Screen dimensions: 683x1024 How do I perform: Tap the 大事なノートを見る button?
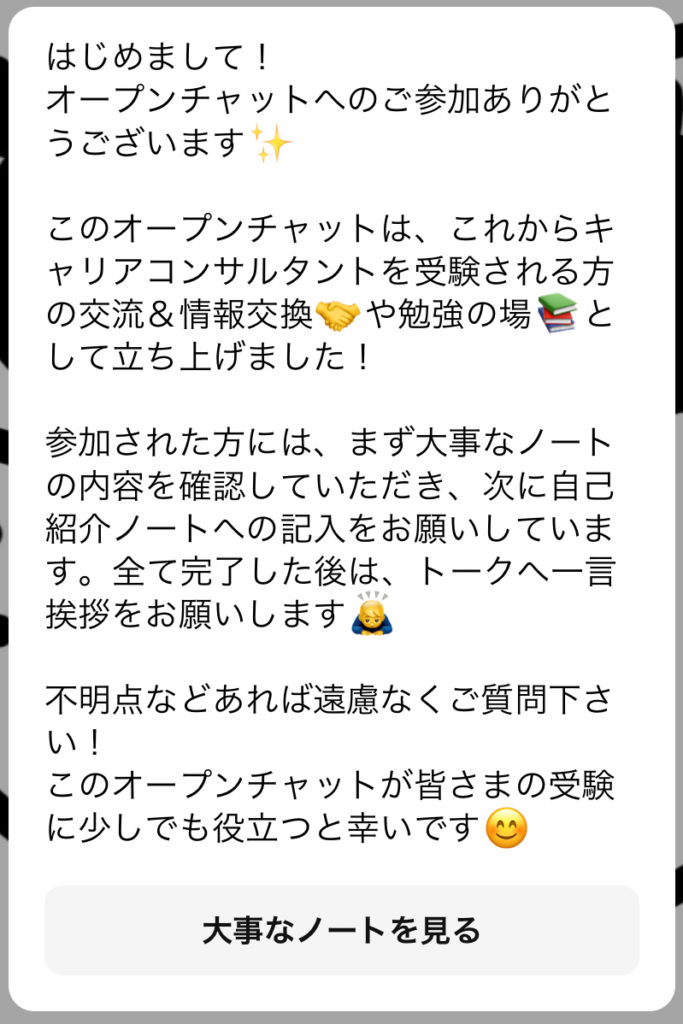pos(341,930)
